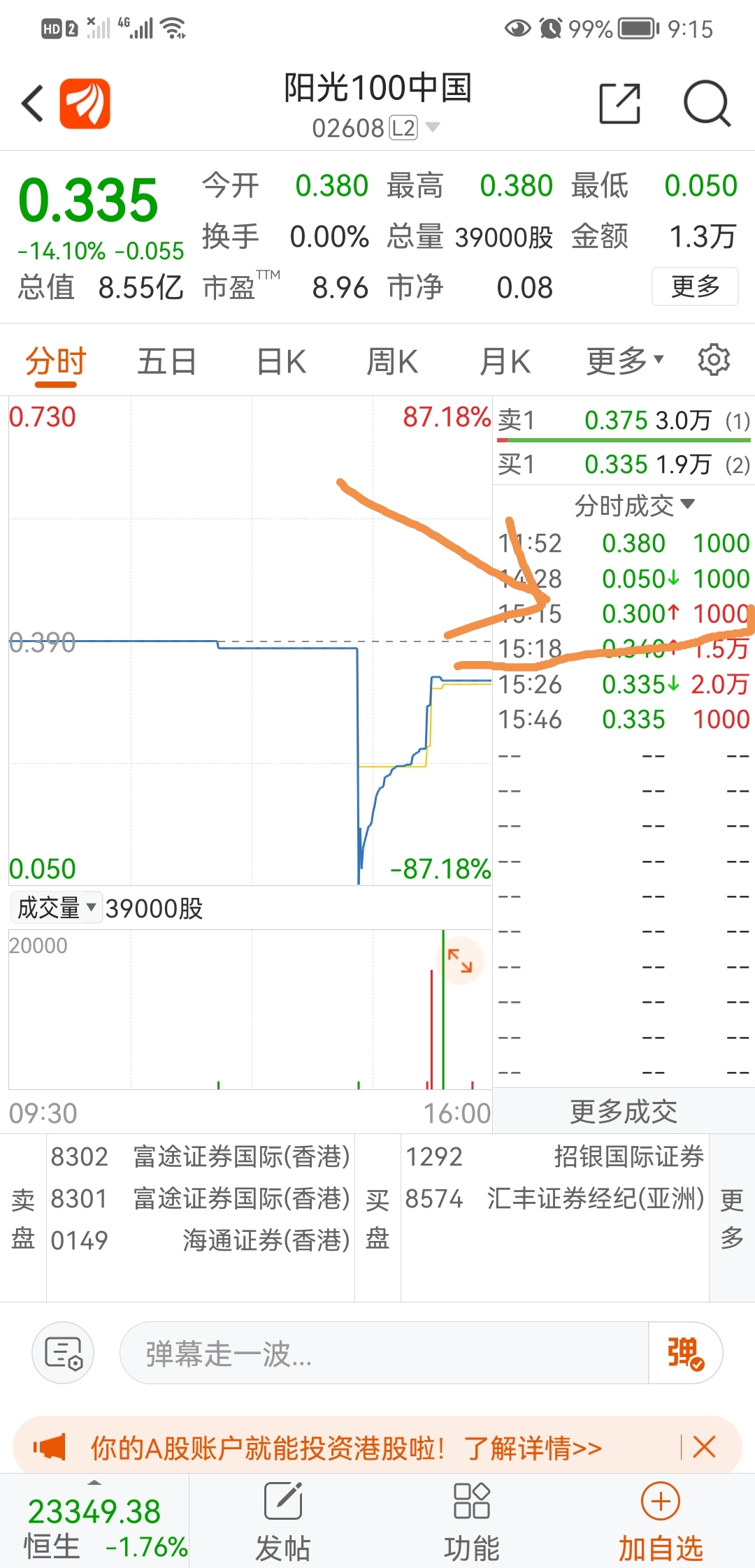Dismiss the A股账户 promotion banner
Image resolution: width=755 pixels, height=1568 pixels.
pos(704,1446)
